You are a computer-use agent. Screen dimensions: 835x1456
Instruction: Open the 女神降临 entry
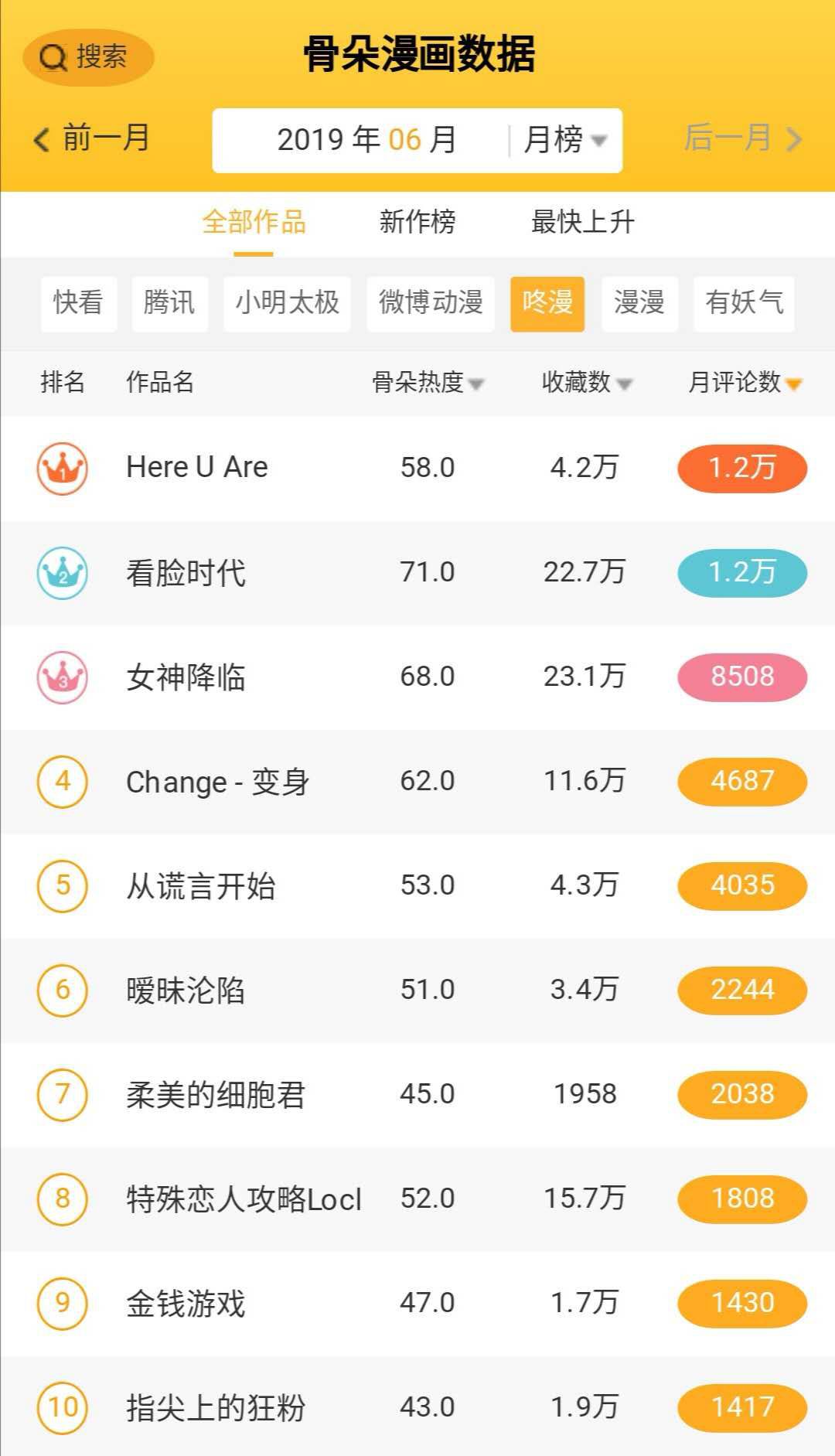click(x=417, y=677)
